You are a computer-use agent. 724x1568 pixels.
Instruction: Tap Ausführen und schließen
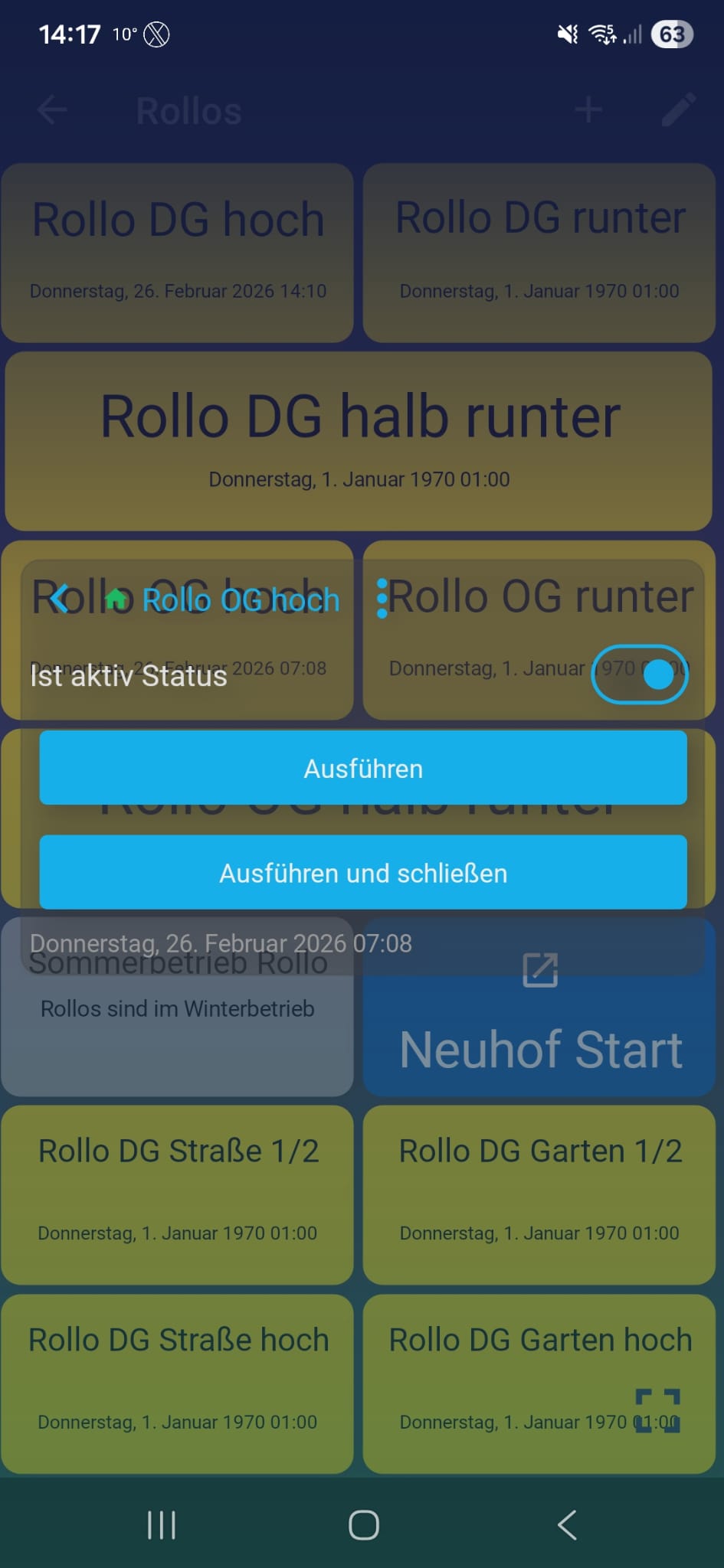click(363, 873)
